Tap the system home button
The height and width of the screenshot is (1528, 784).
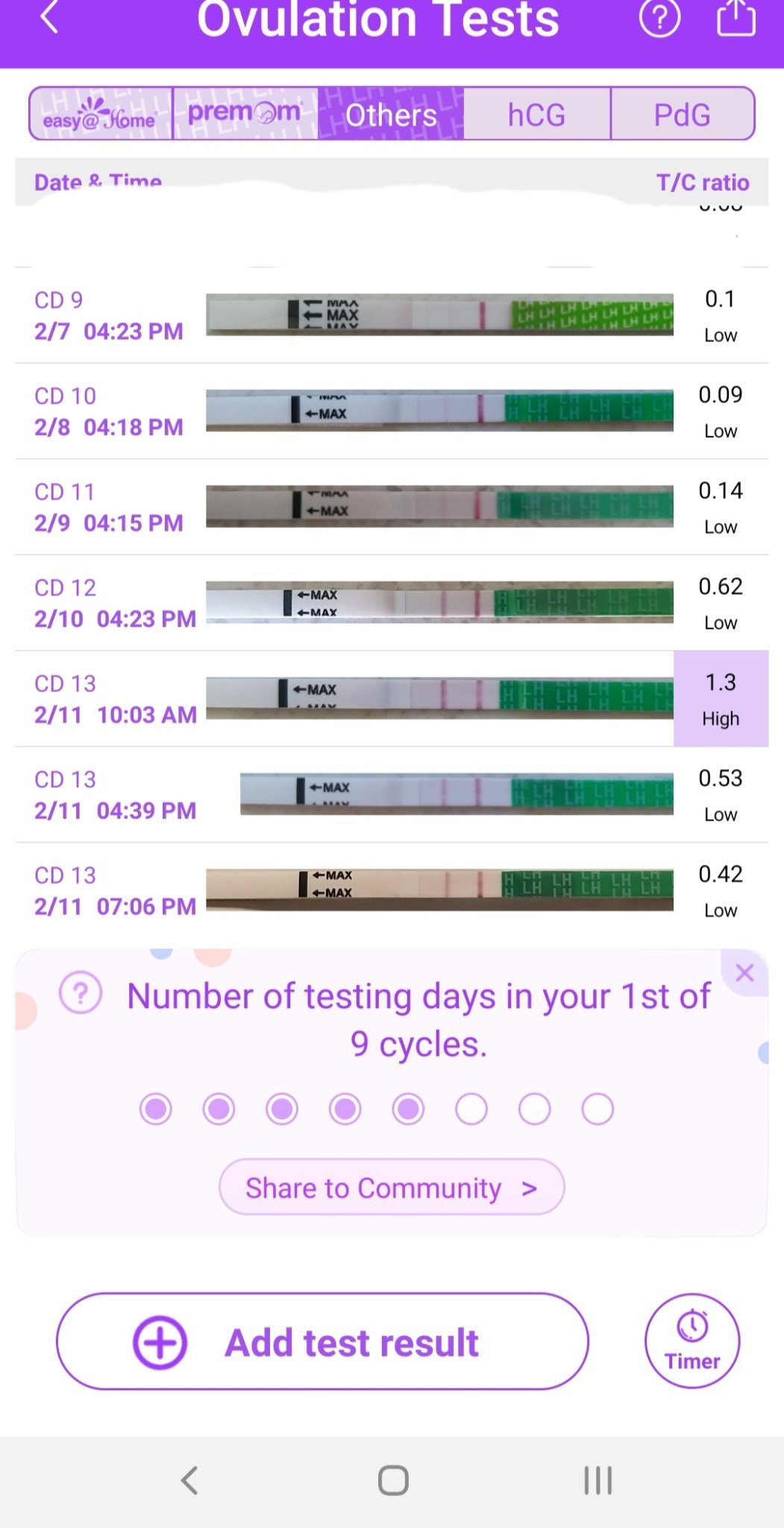[x=393, y=1480]
